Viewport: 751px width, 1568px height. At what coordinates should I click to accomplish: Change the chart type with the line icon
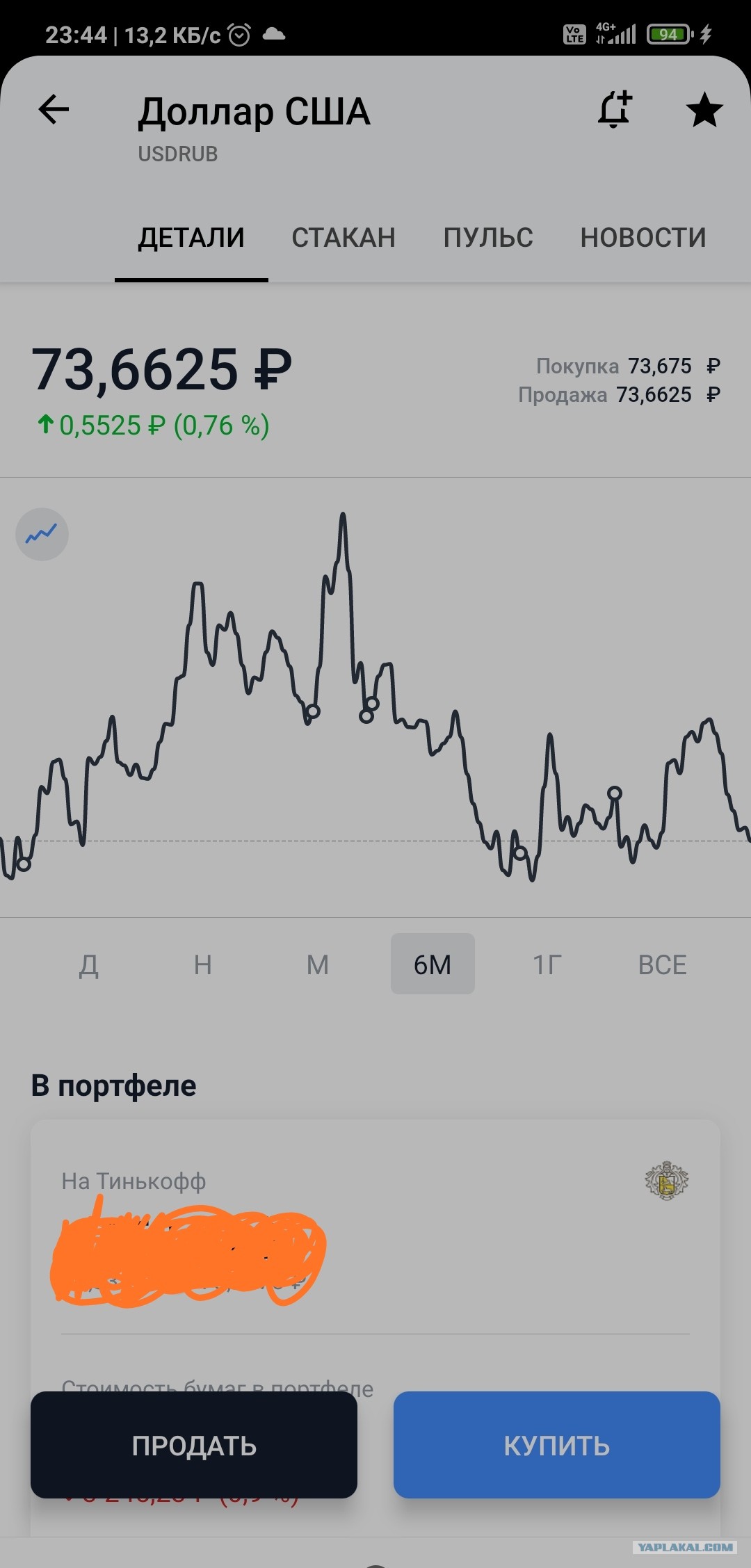pyautogui.click(x=42, y=534)
